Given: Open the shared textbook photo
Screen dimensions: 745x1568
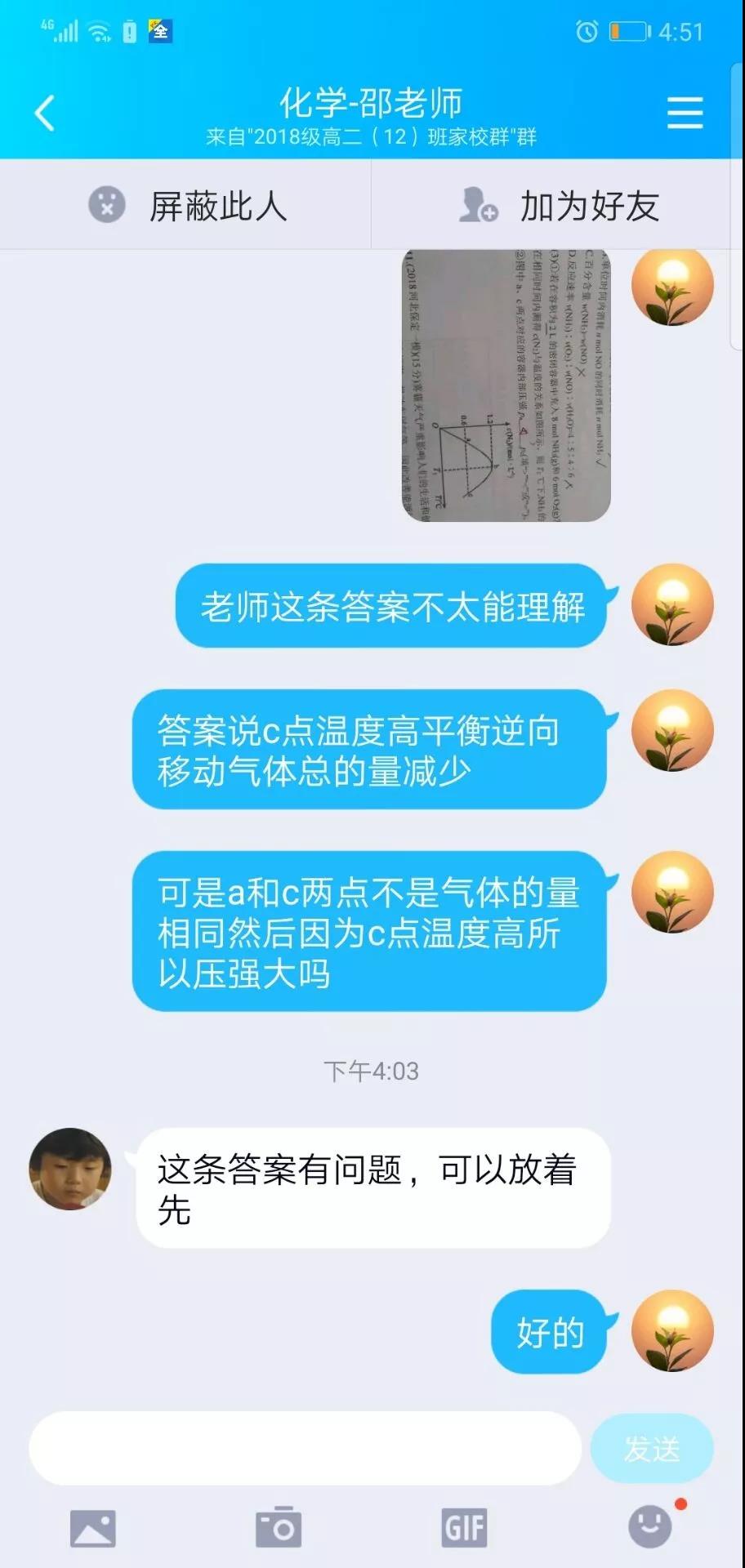Looking at the screenshot, I should pyautogui.click(x=506, y=385).
